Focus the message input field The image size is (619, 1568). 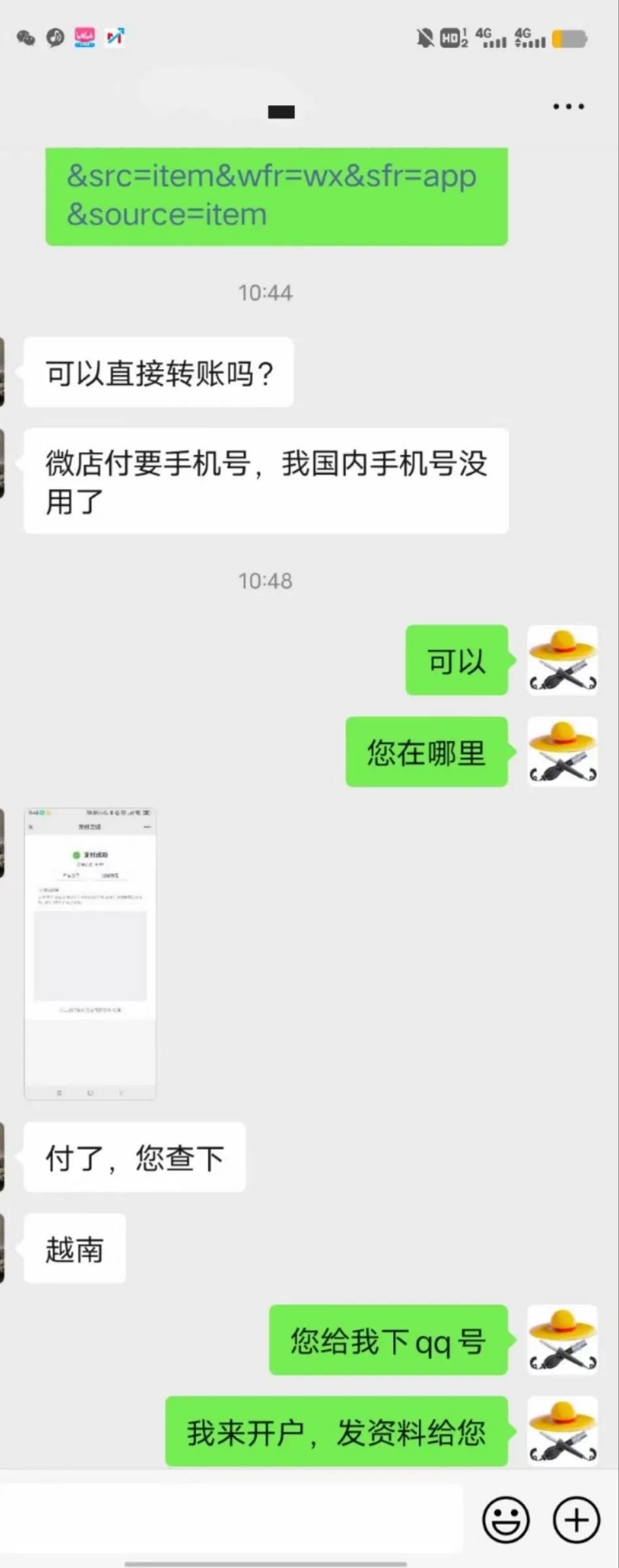pyautogui.click(x=232, y=1519)
